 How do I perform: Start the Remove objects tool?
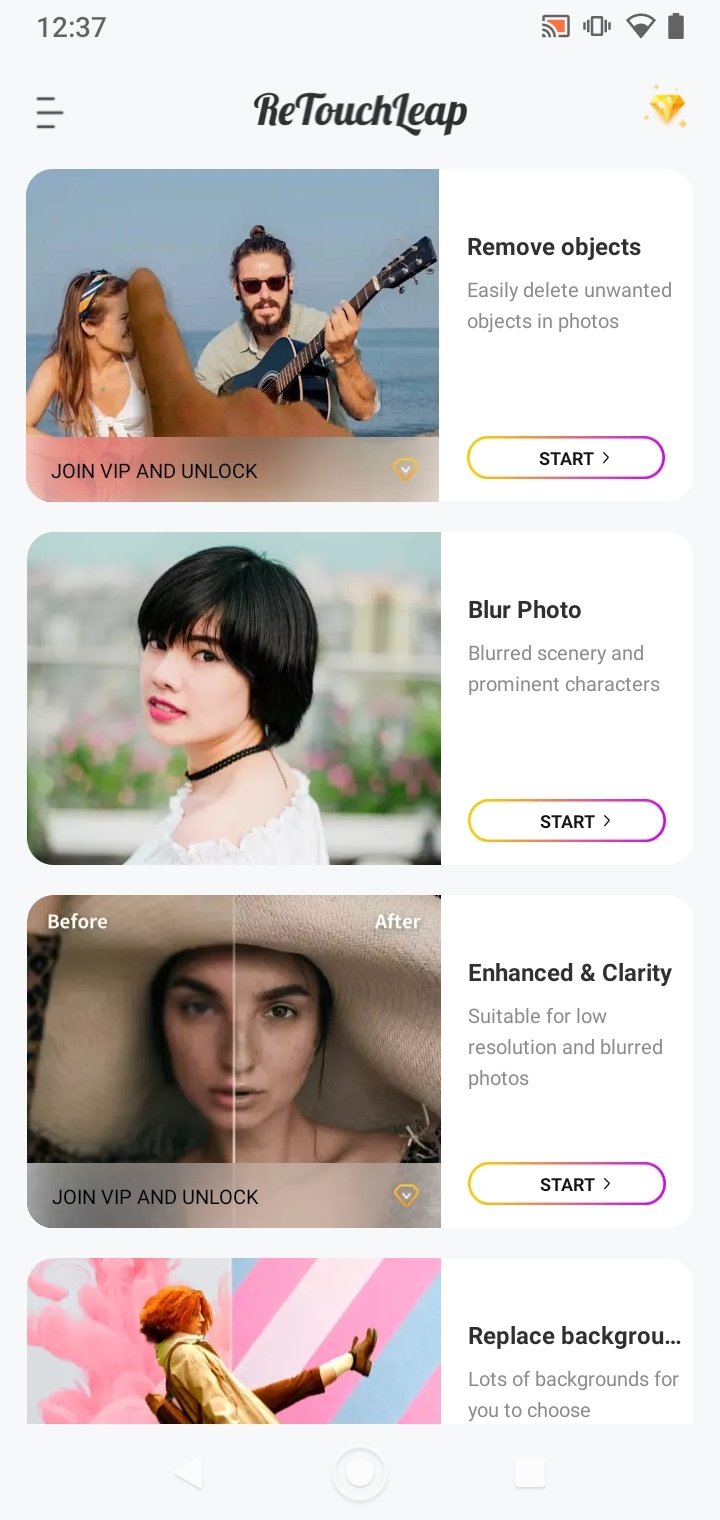click(565, 459)
